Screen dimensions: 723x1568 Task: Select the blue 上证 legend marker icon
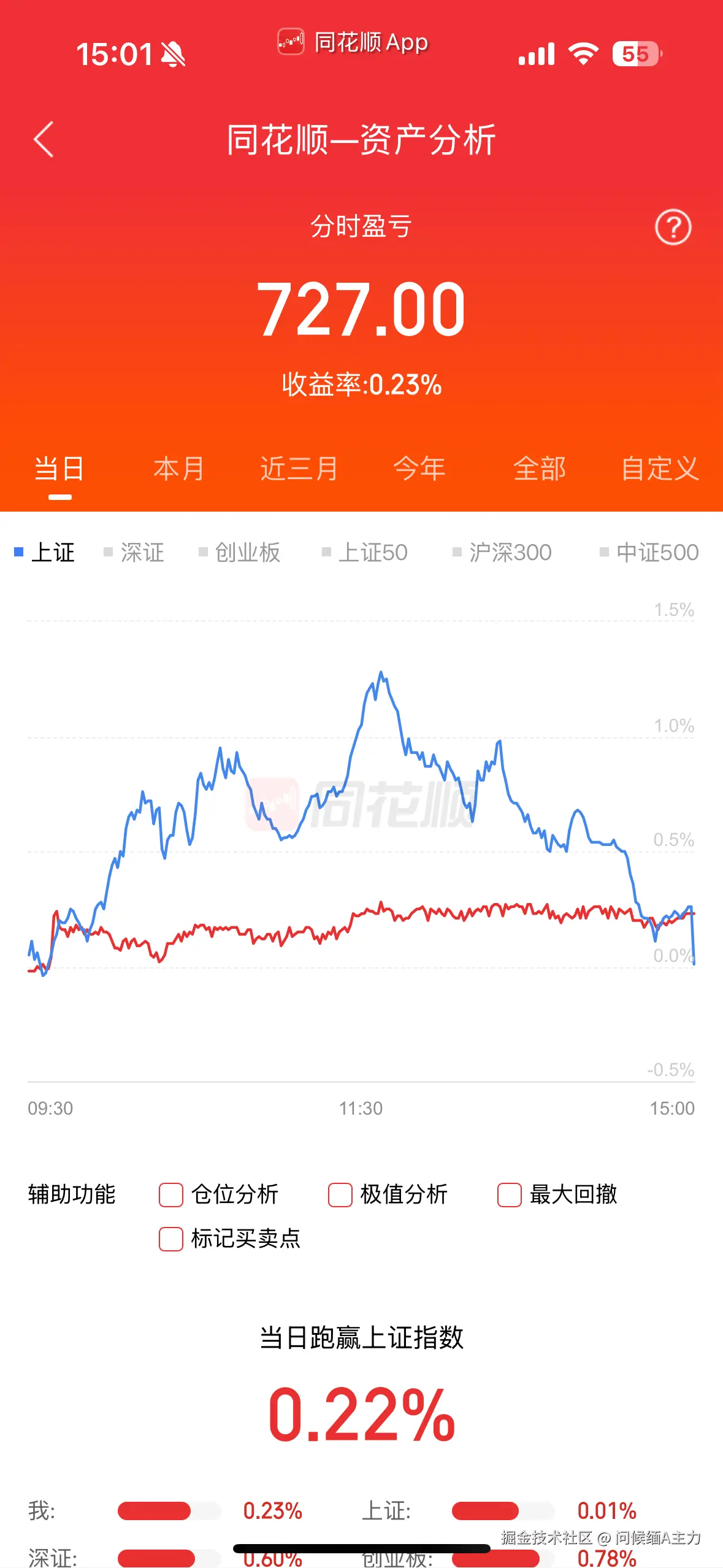tap(18, 551)
